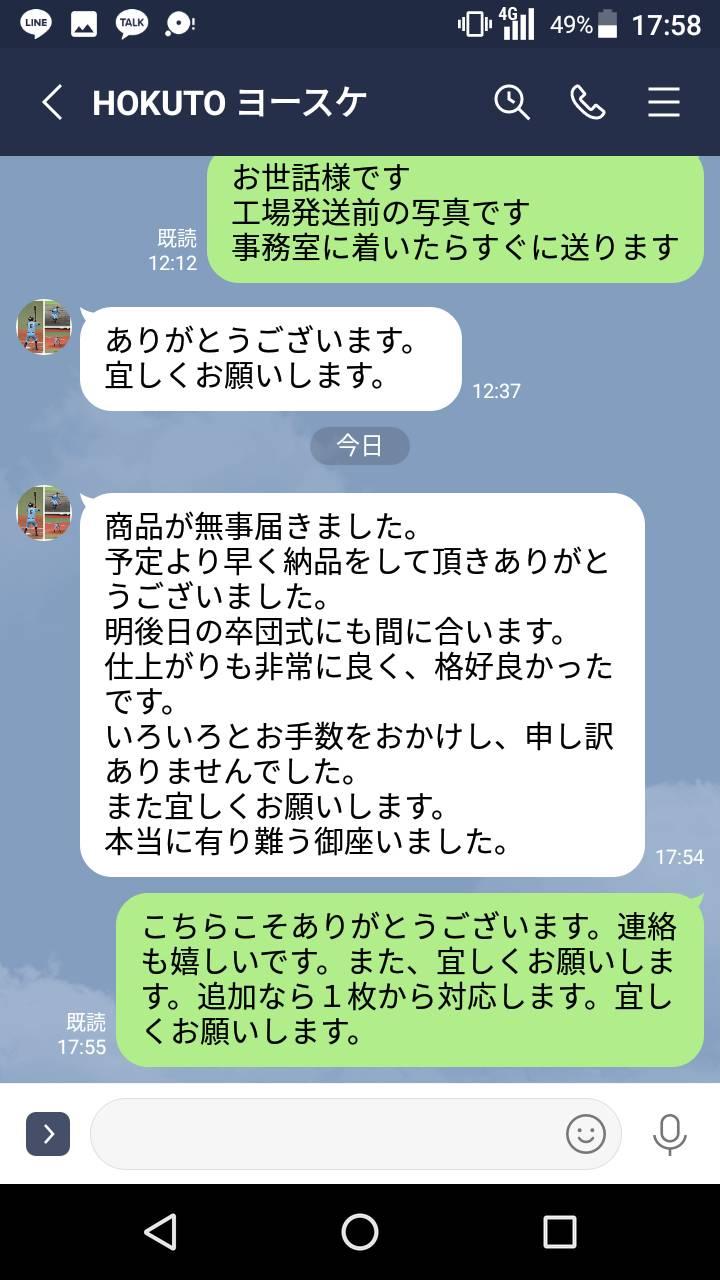This screenshot has height=1280, width=720.
Task: Go back from the HOKUTO ヨースケ chat
Action: click(52, 102)
